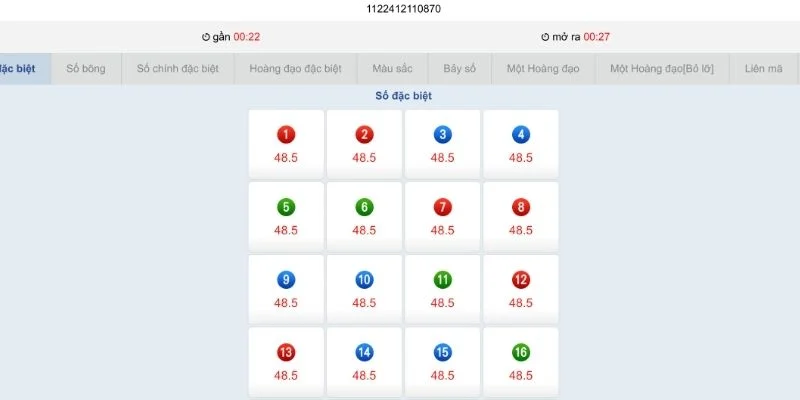800x400 pixels.
Task: Choose number 8 red ball
Action: point(520,217)
